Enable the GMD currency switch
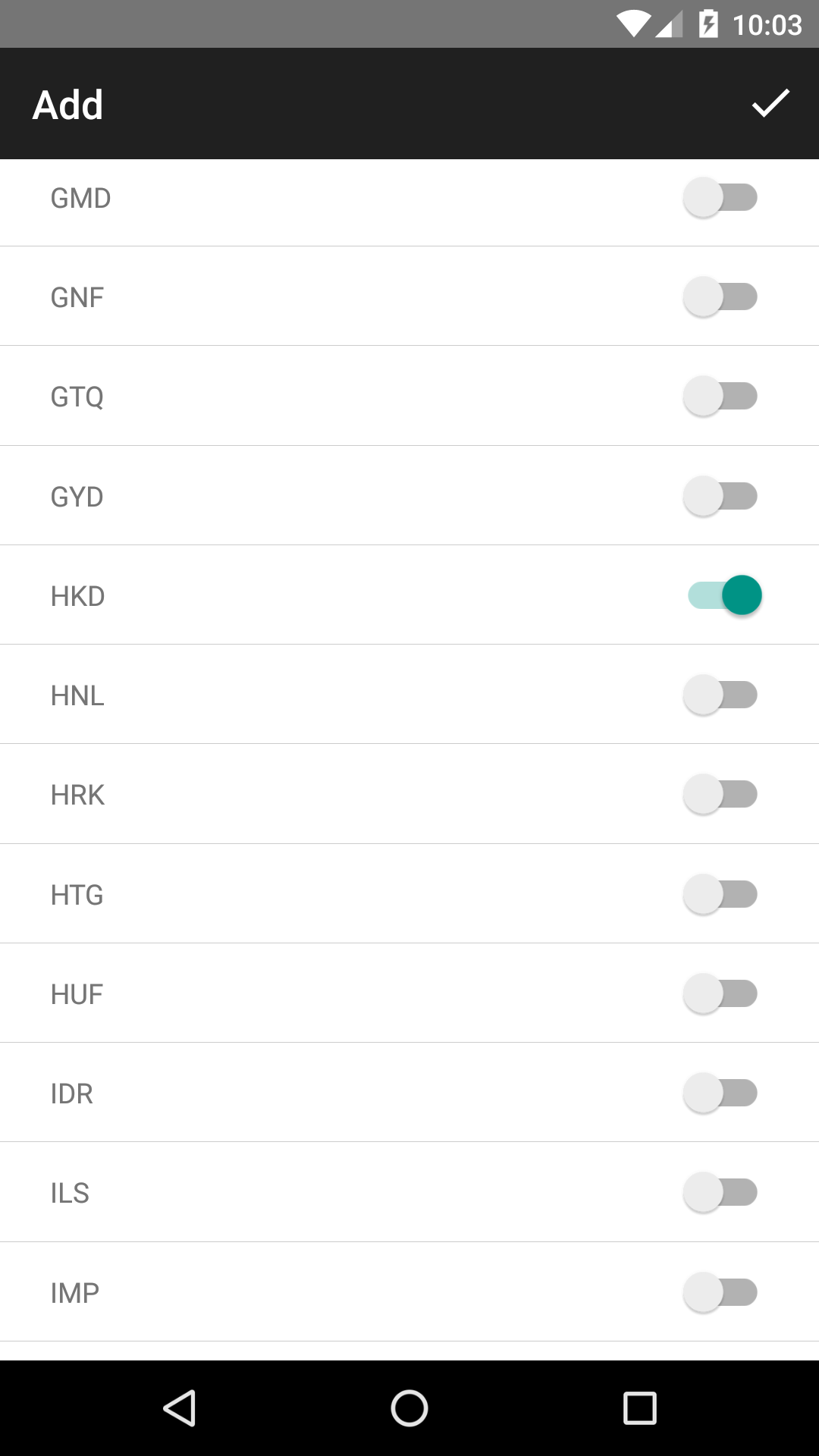Screen dimensions: 819x1456 pos(721,198)
